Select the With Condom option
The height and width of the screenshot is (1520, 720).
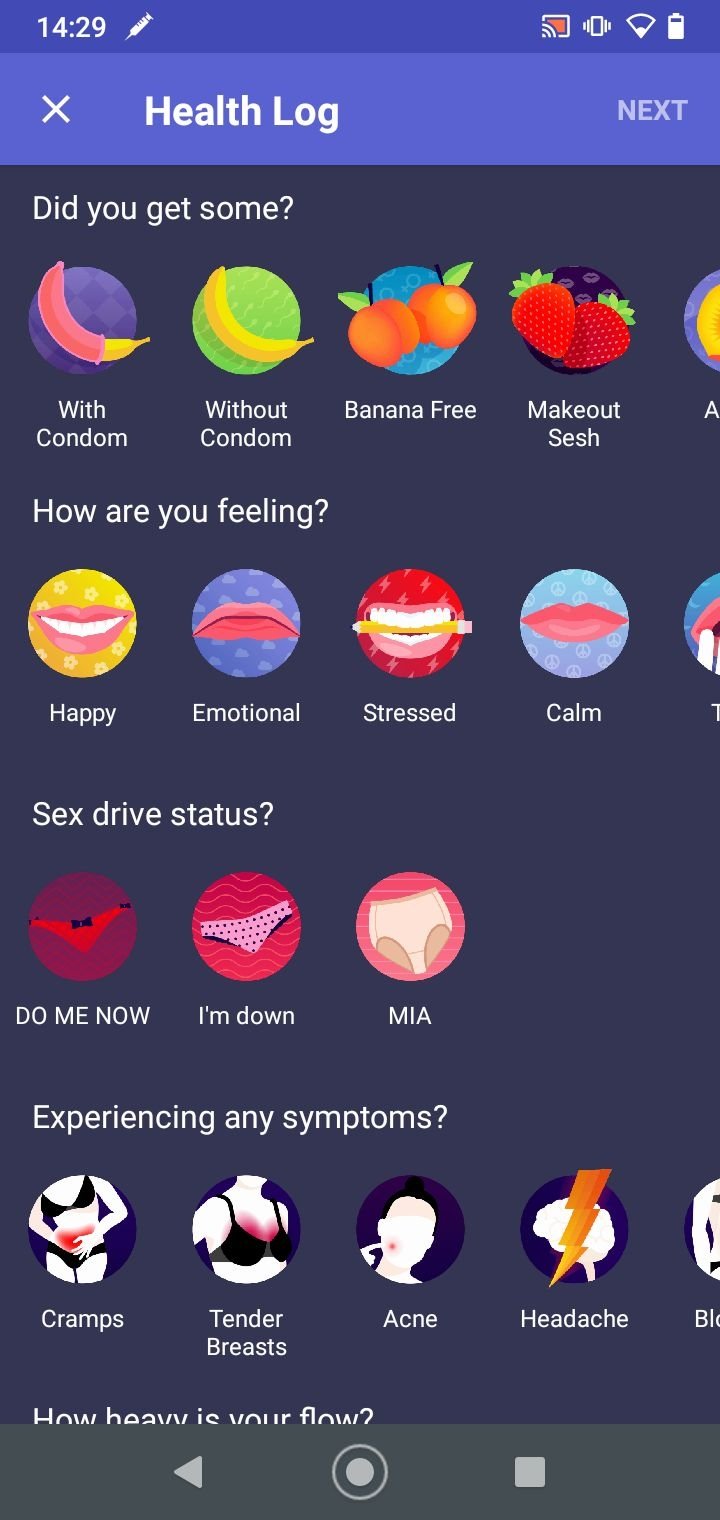point(82,320)
